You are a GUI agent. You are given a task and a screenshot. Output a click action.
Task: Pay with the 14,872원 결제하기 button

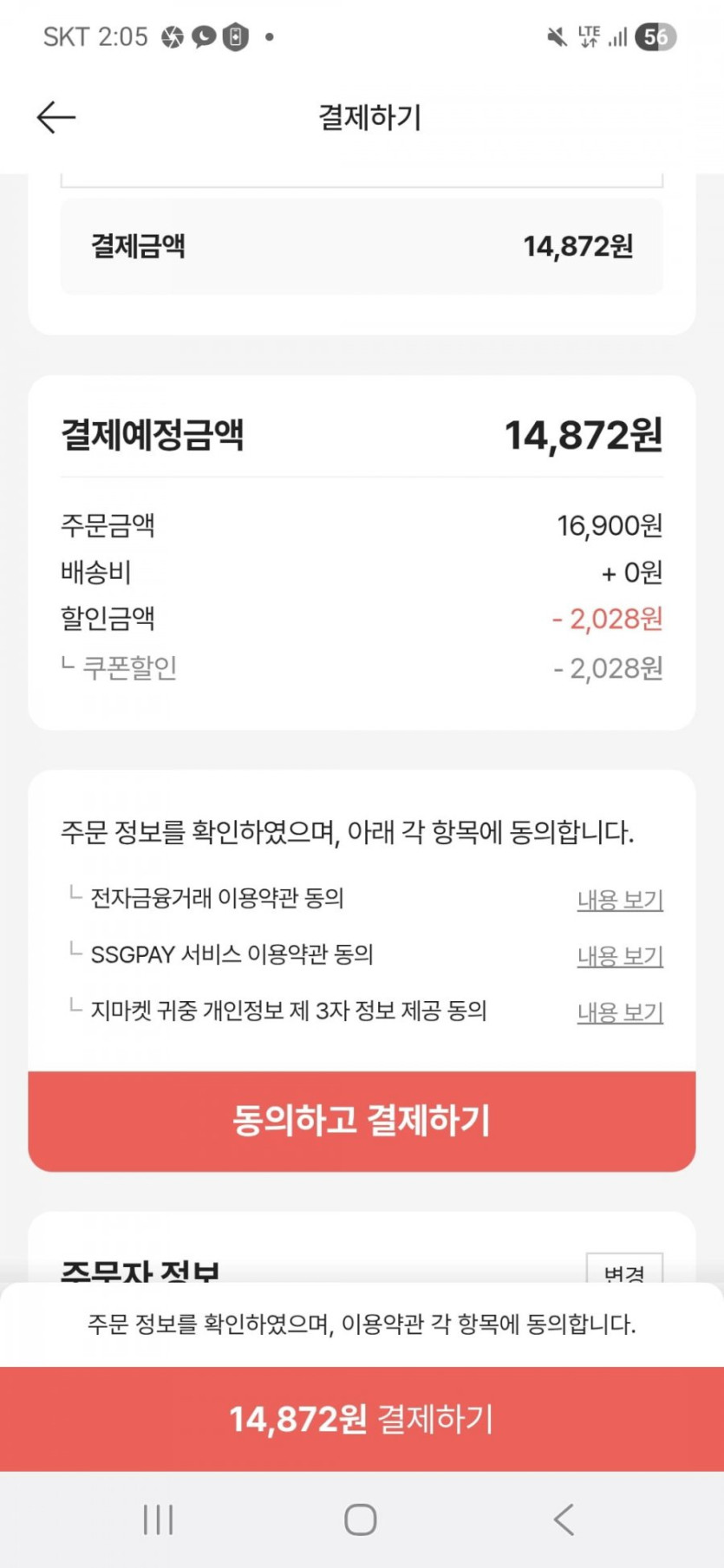click(362, 1419)
